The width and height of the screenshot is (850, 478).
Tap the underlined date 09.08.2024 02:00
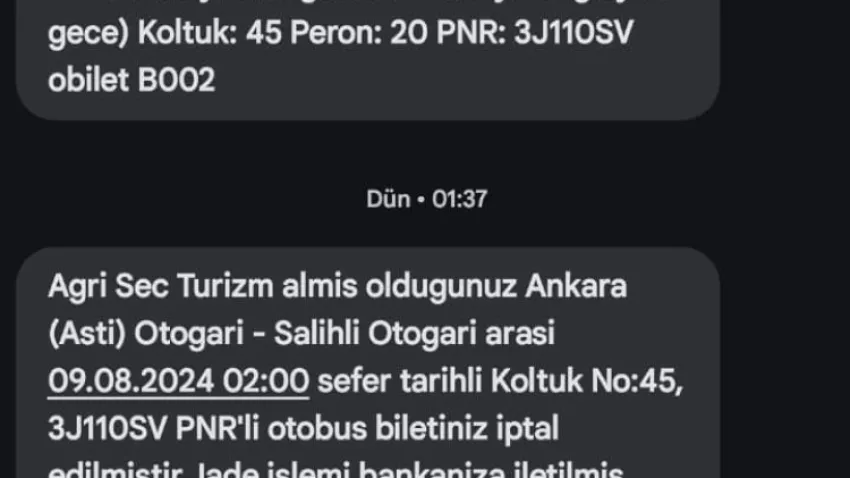[x=179, y=381]
